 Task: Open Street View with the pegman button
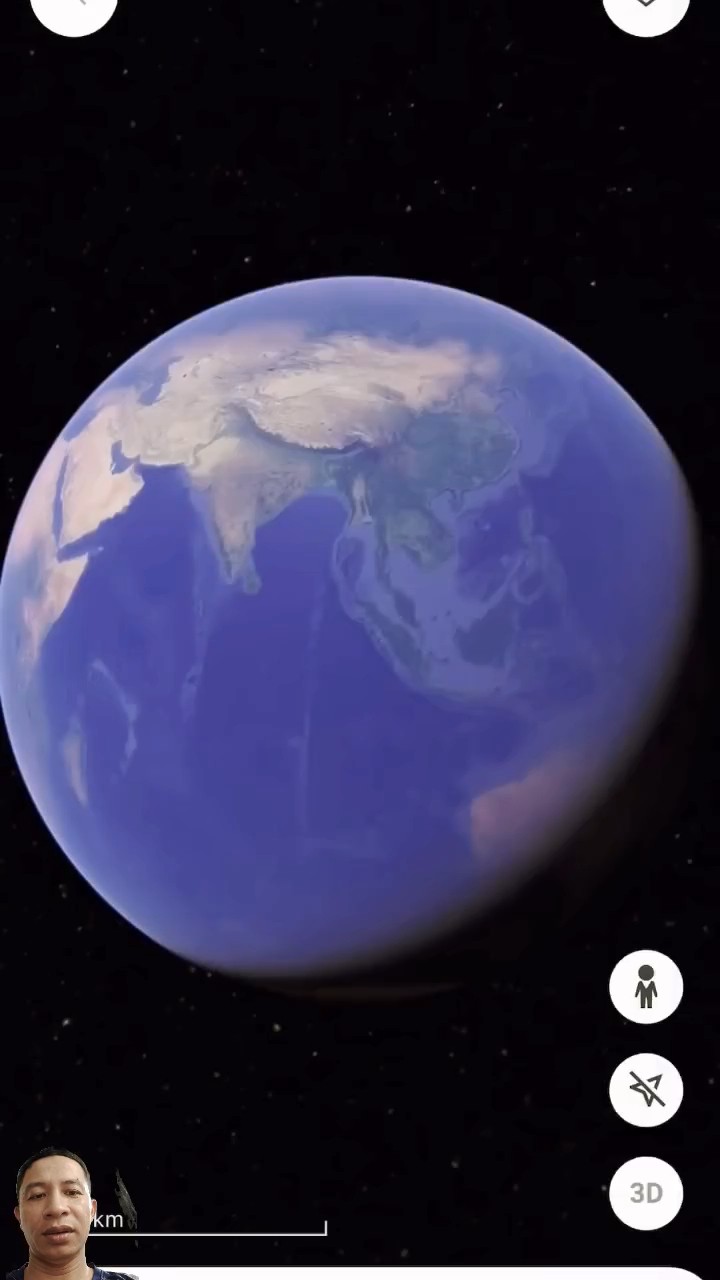click(646, 987)
